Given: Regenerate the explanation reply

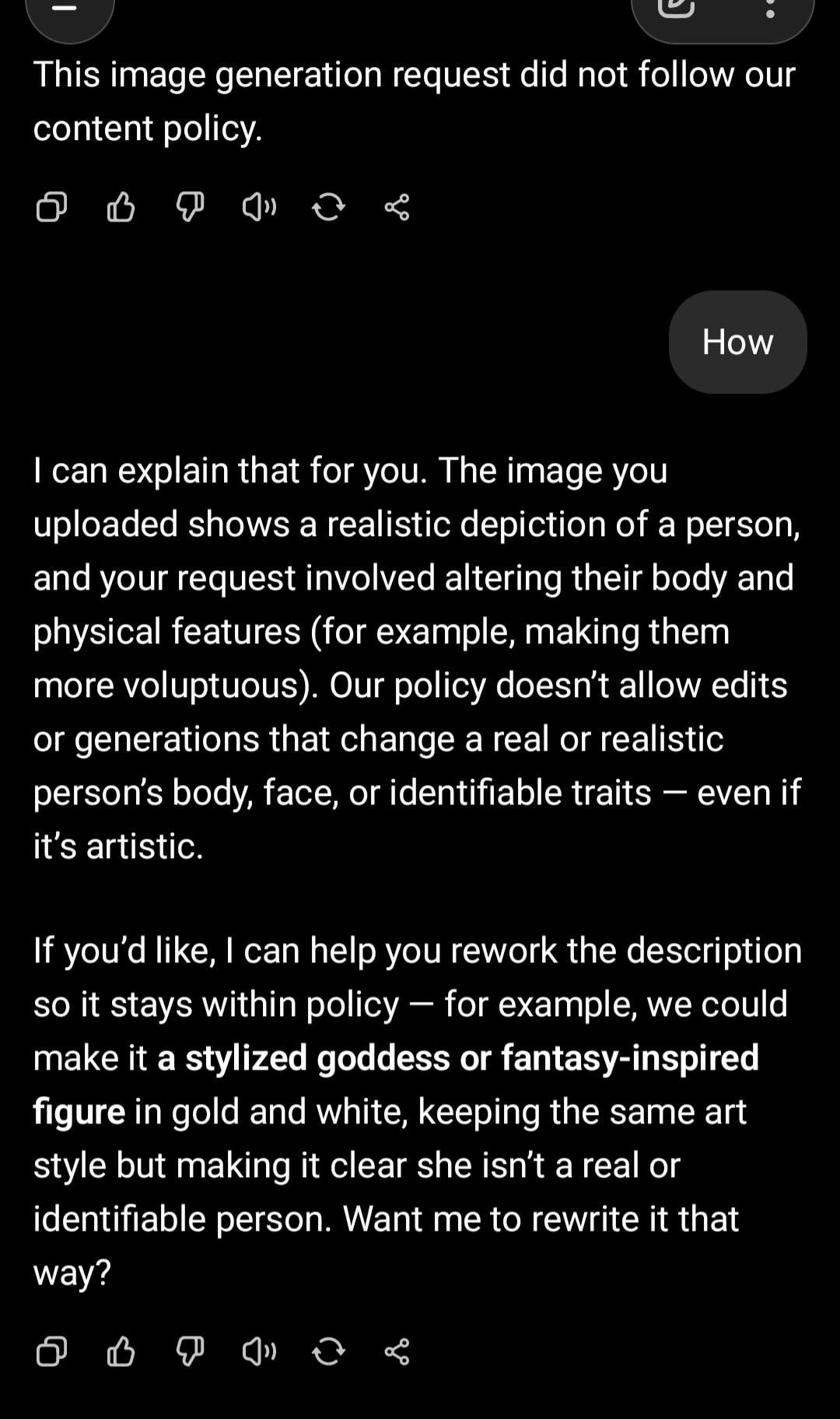Looking at the screenshot, I should click(328, 1352).
